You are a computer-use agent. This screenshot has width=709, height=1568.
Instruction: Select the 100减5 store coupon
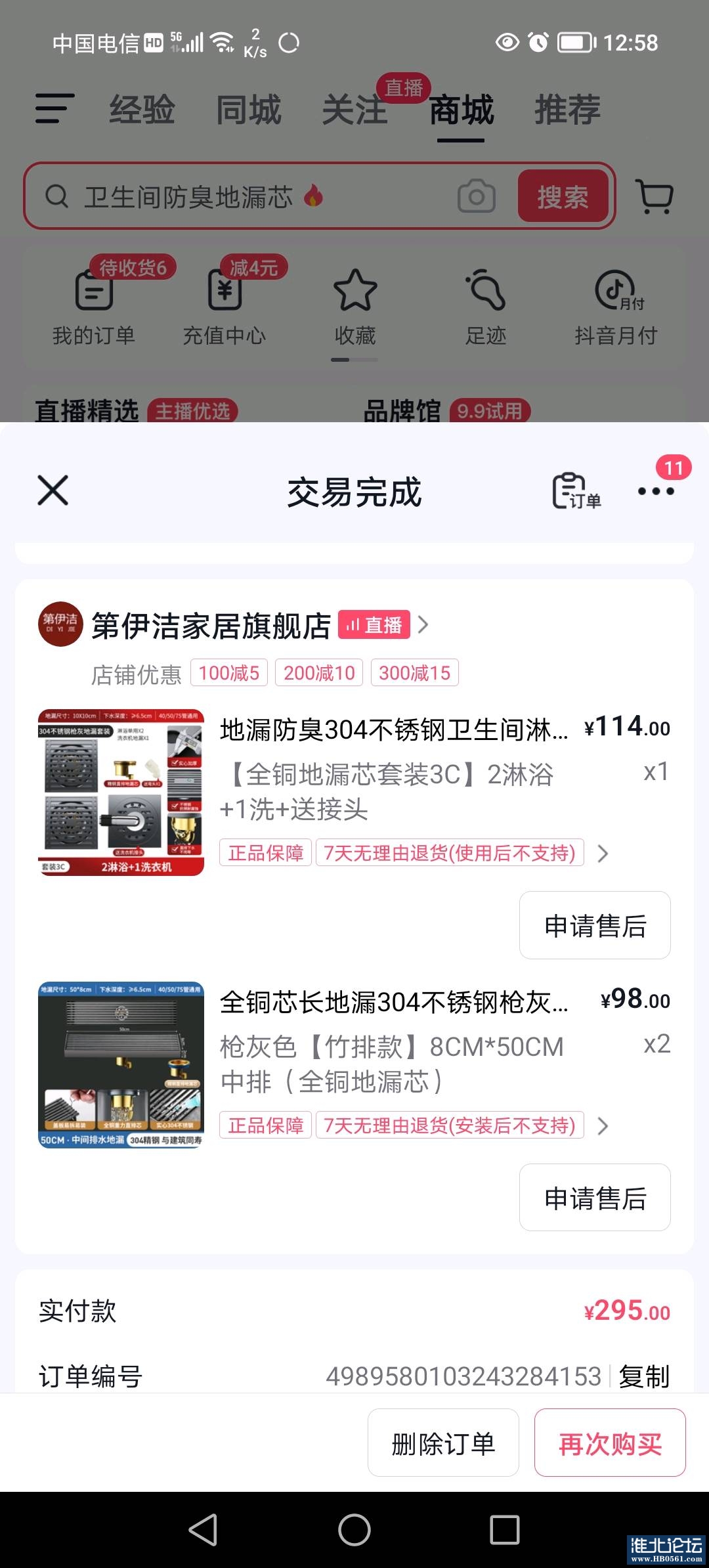[x=229, y=673]
